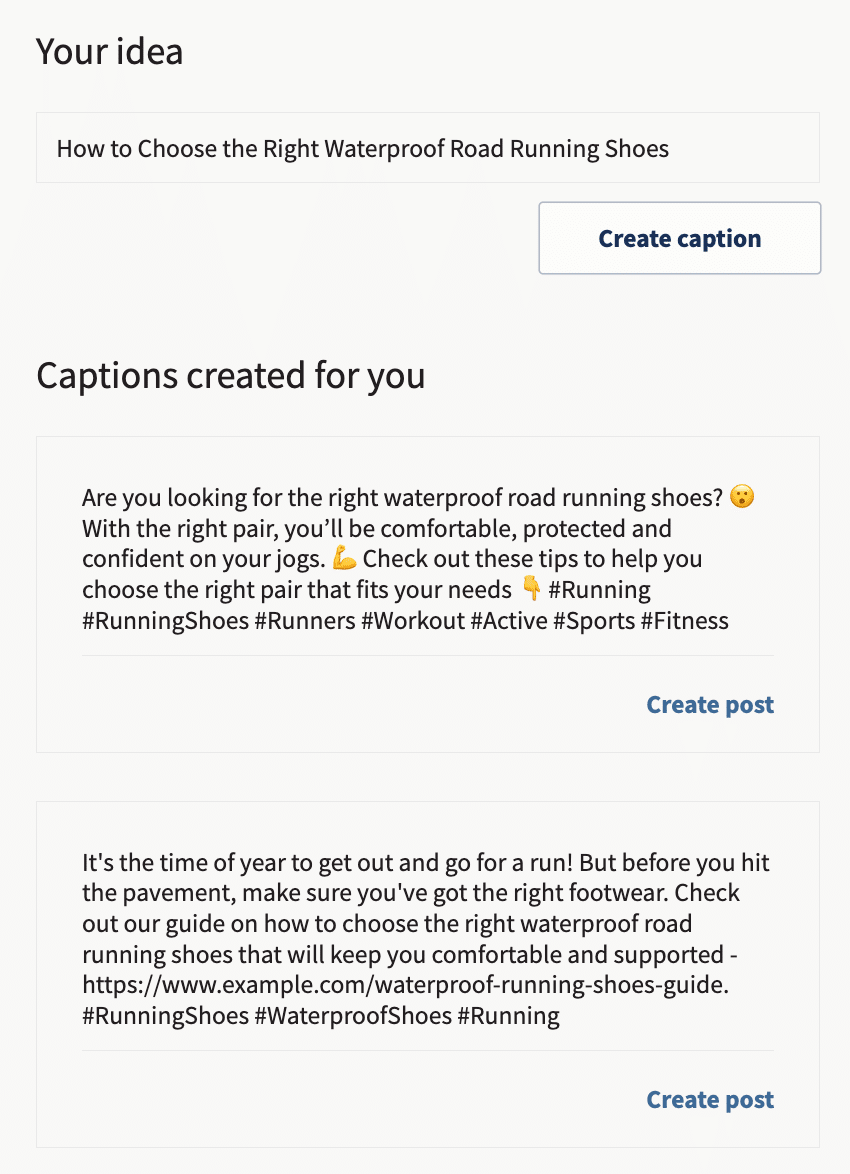Click Create post under the first caption
The image size is (850, 1174).
click(x=709, y=704)
